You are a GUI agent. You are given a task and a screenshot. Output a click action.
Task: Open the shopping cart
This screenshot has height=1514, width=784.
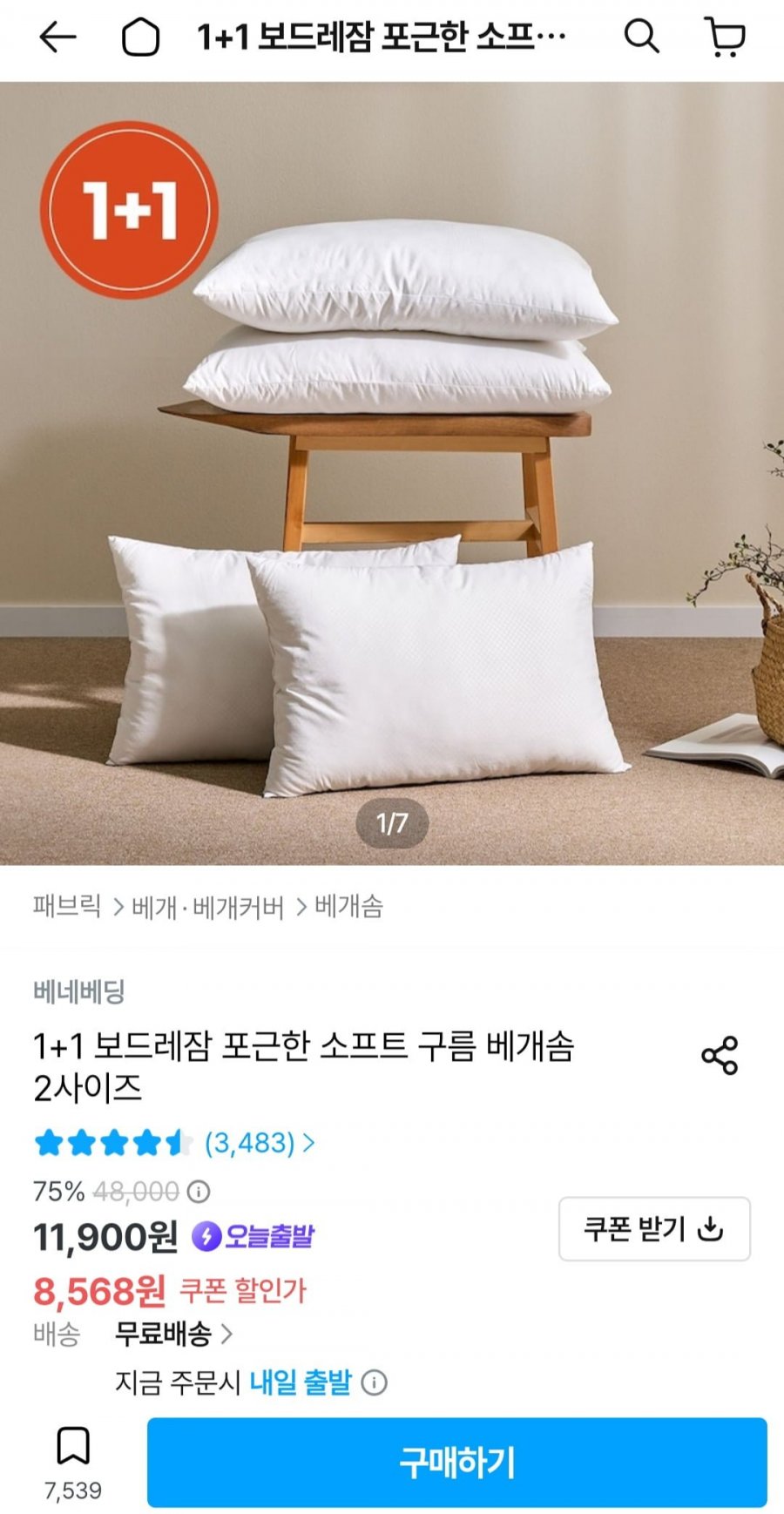(725, 37)
